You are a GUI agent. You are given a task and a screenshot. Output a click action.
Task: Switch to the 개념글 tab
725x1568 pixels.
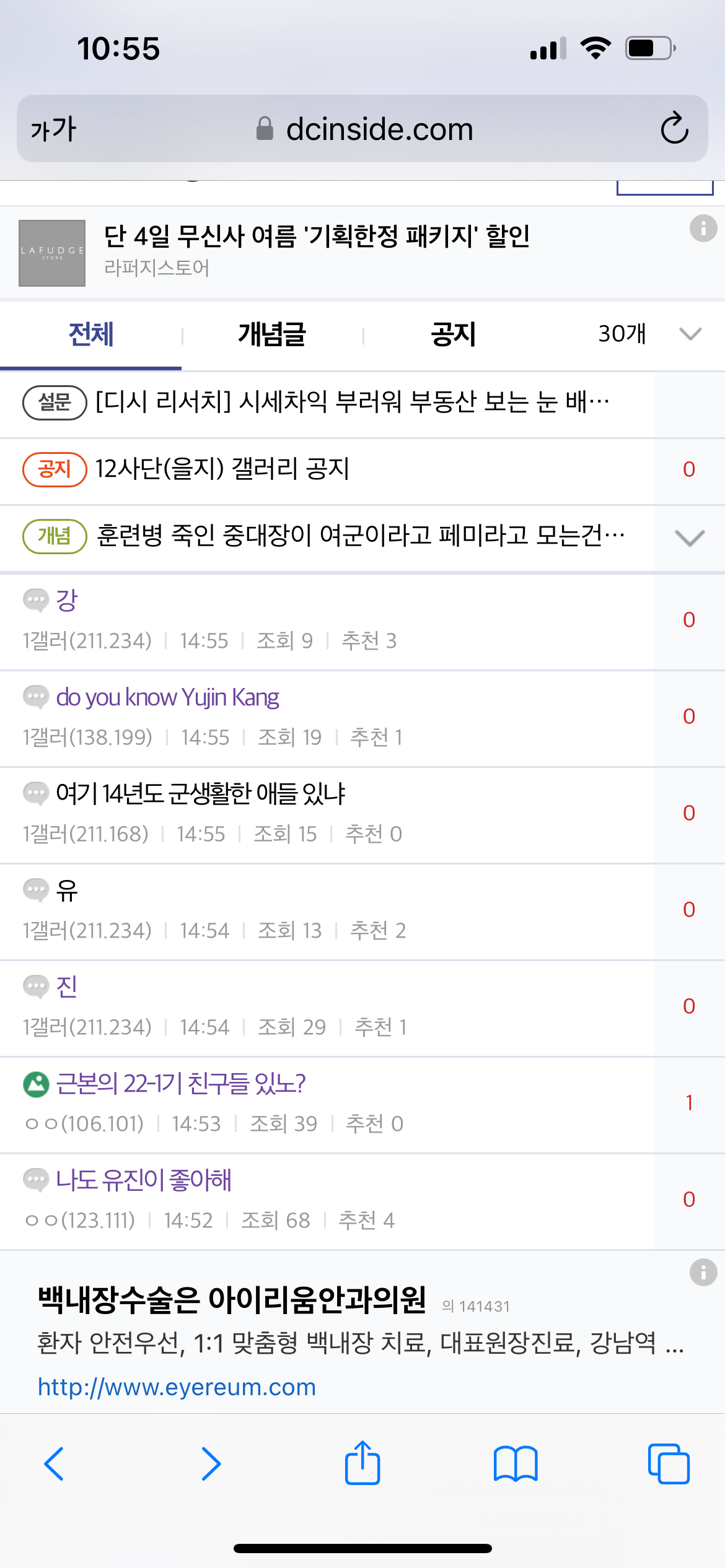coord(272,334)
